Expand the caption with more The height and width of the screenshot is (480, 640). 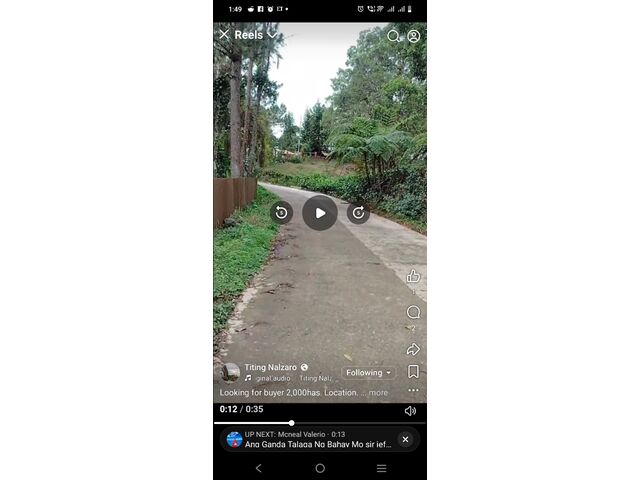pos(378,393)
